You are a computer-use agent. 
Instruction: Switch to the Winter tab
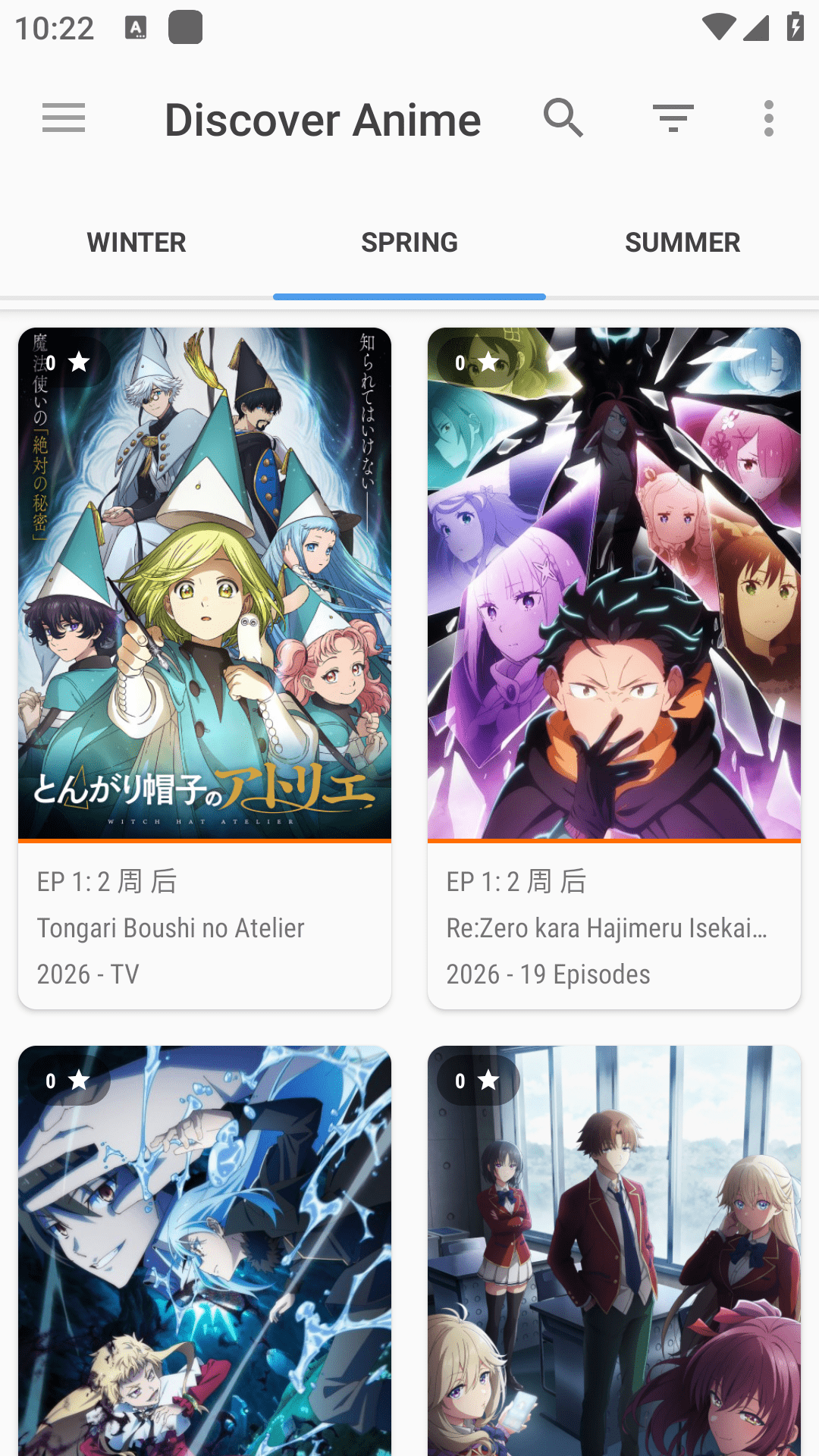pyautogui.click(x=136, y=243)
